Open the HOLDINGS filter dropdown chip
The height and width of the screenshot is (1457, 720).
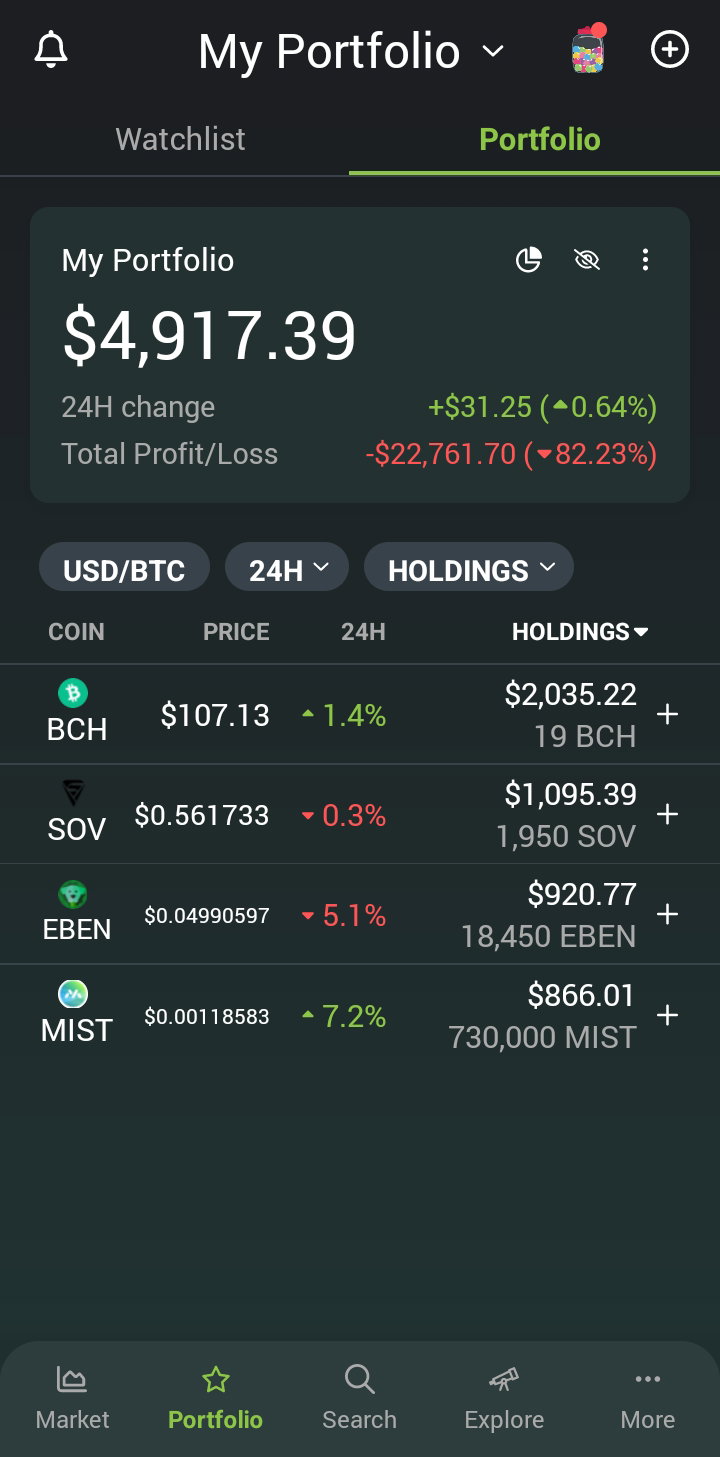(x=469, y=570)
